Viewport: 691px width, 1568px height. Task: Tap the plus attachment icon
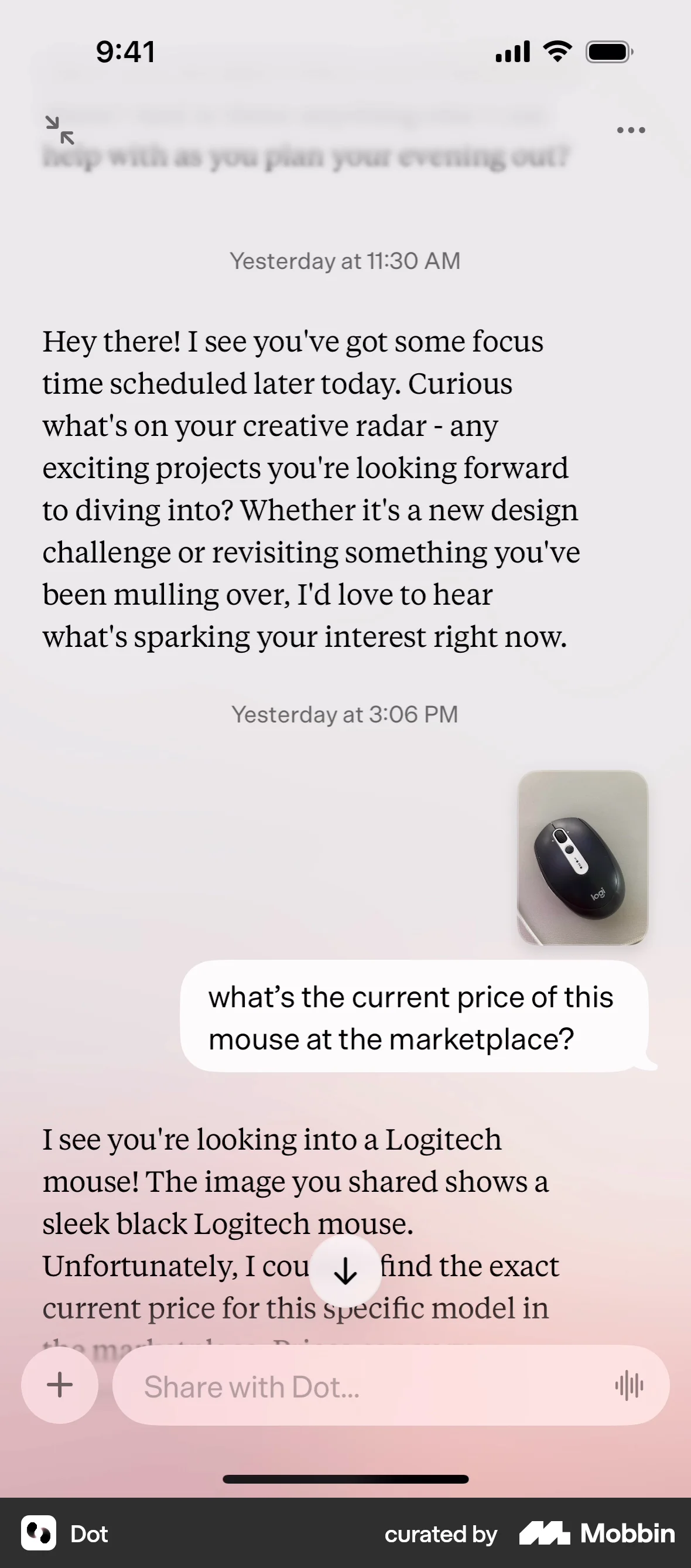(x=59, y=1384)
